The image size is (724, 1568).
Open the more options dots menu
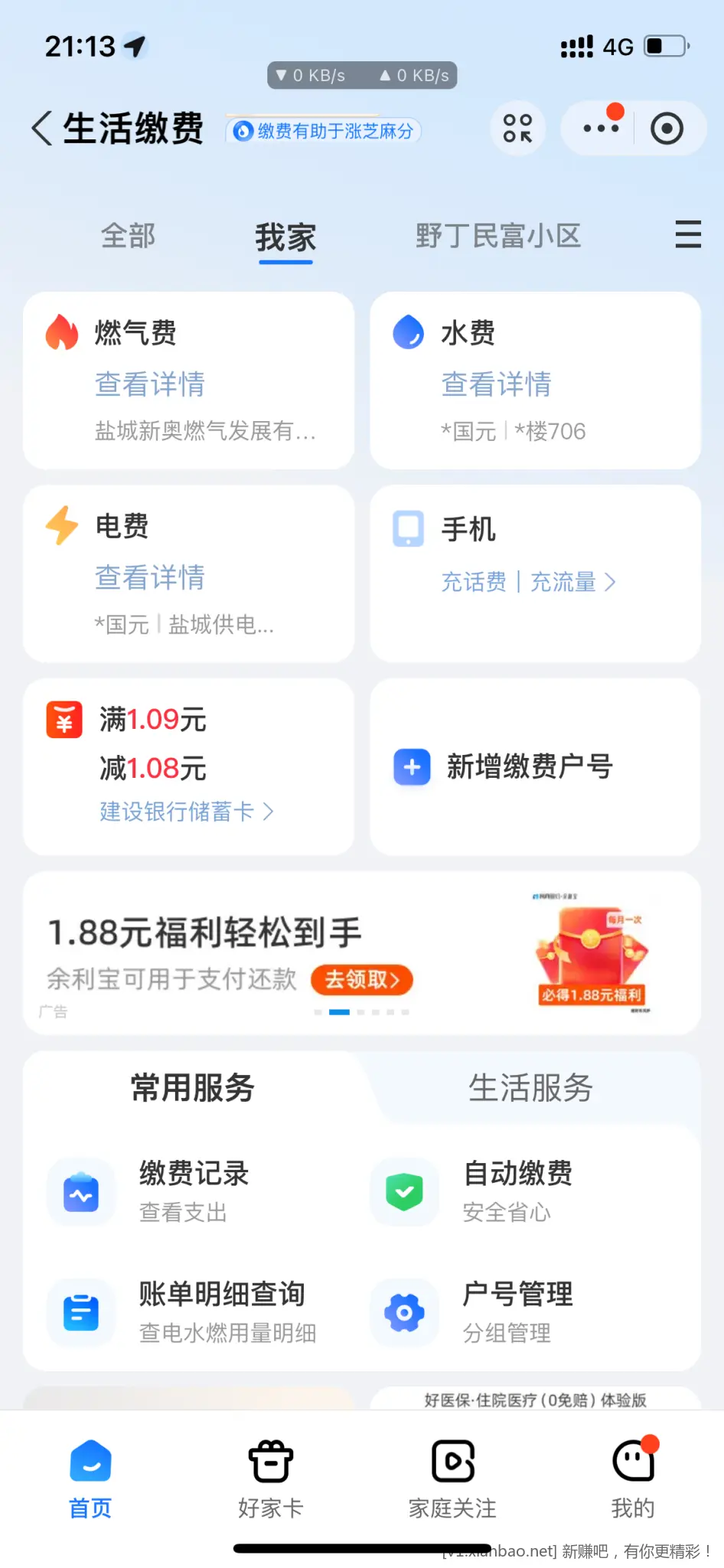pyautogui.click(x=601, y=129)
